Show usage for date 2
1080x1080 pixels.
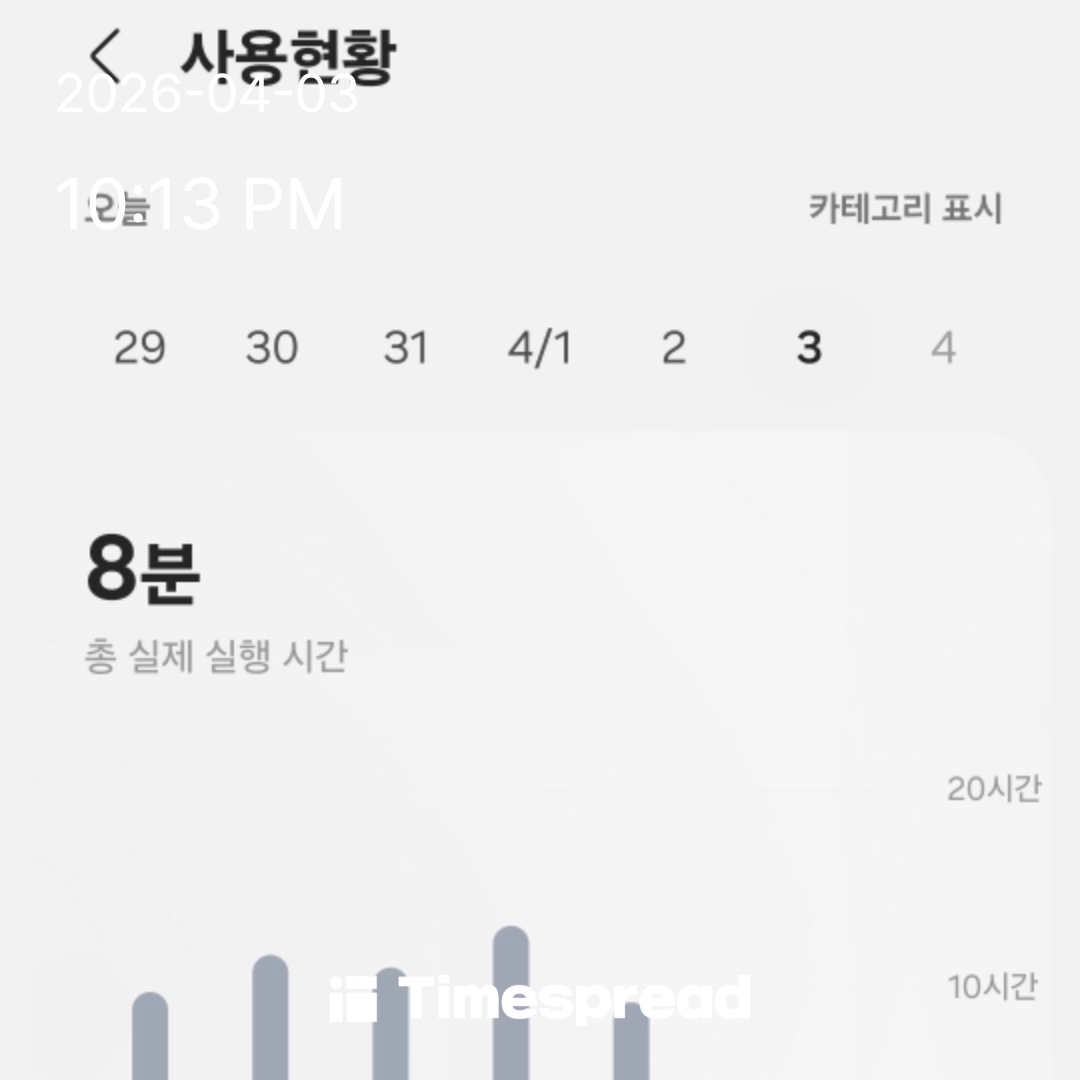[674, 349]
